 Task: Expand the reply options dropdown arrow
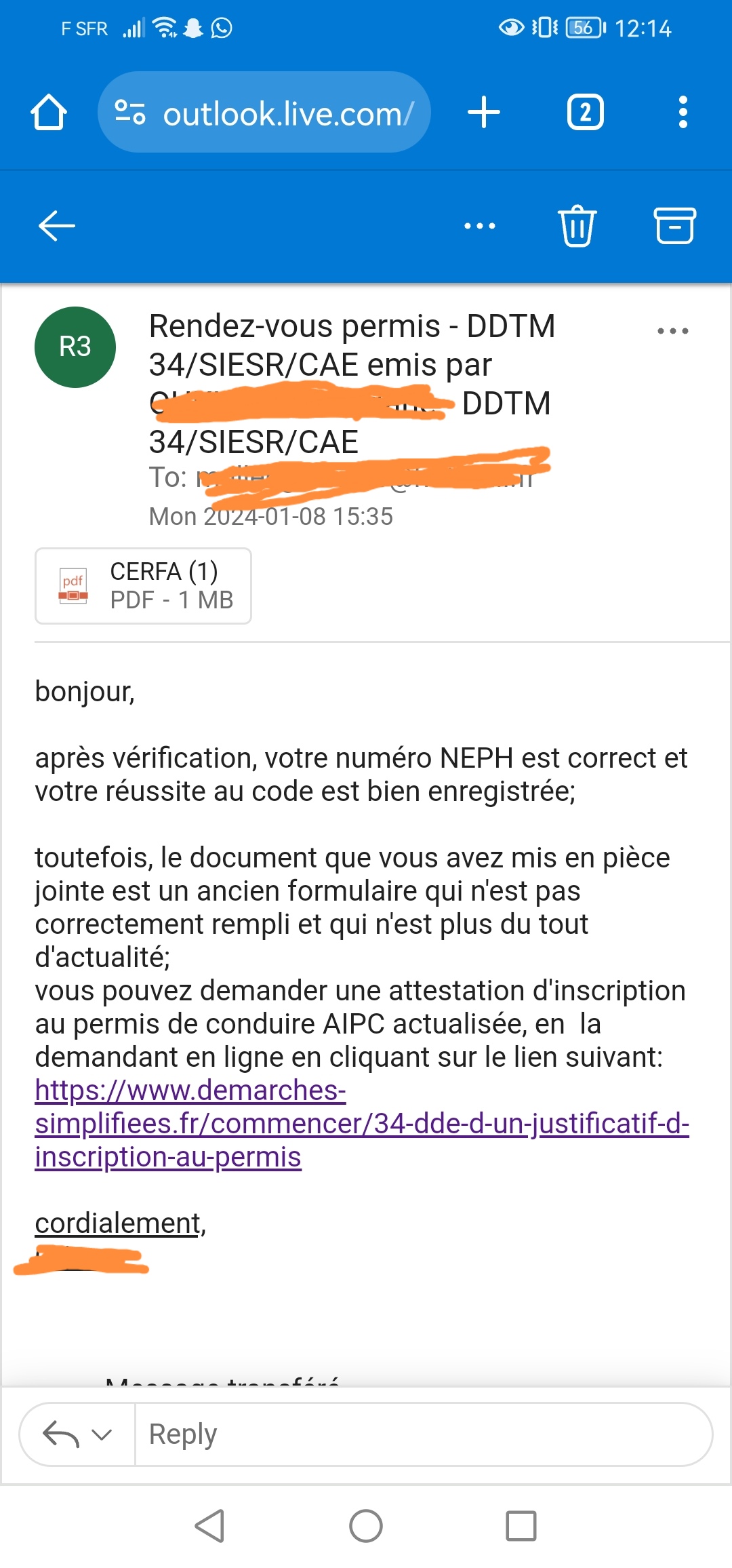[102, 1434]
